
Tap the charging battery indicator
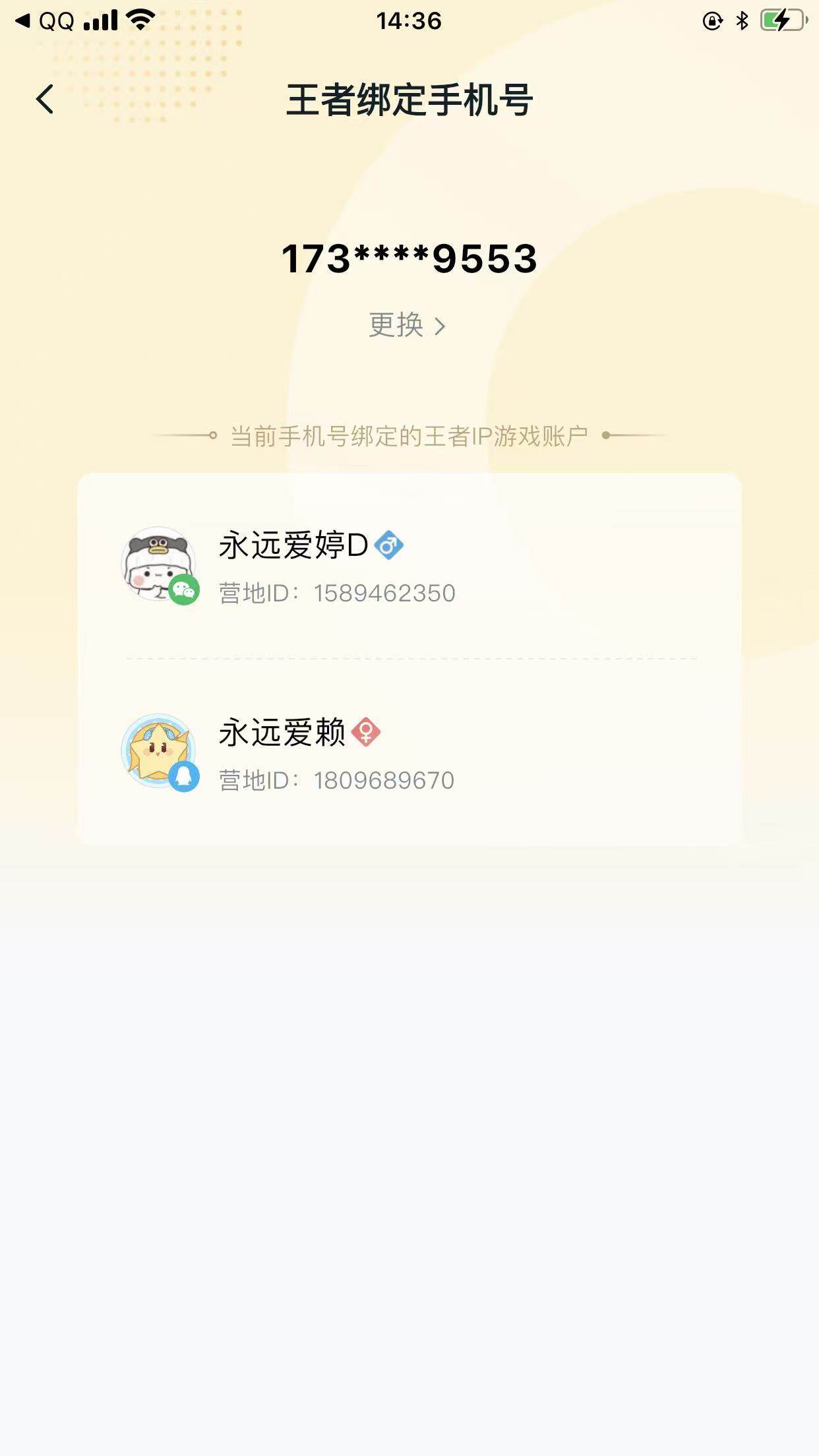(781, 21)
